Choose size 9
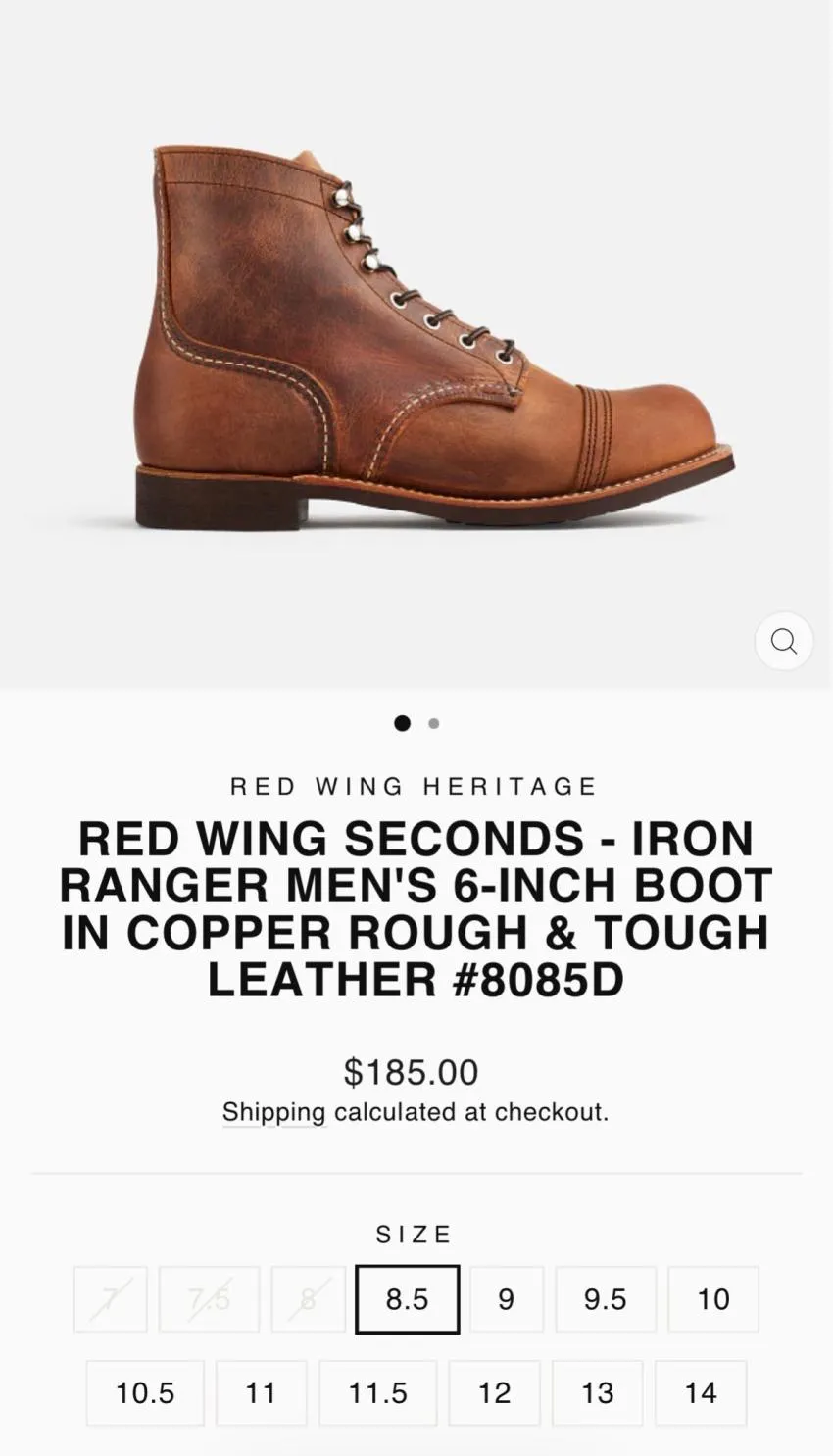 pyautogui.click(x=507, y=1299)
